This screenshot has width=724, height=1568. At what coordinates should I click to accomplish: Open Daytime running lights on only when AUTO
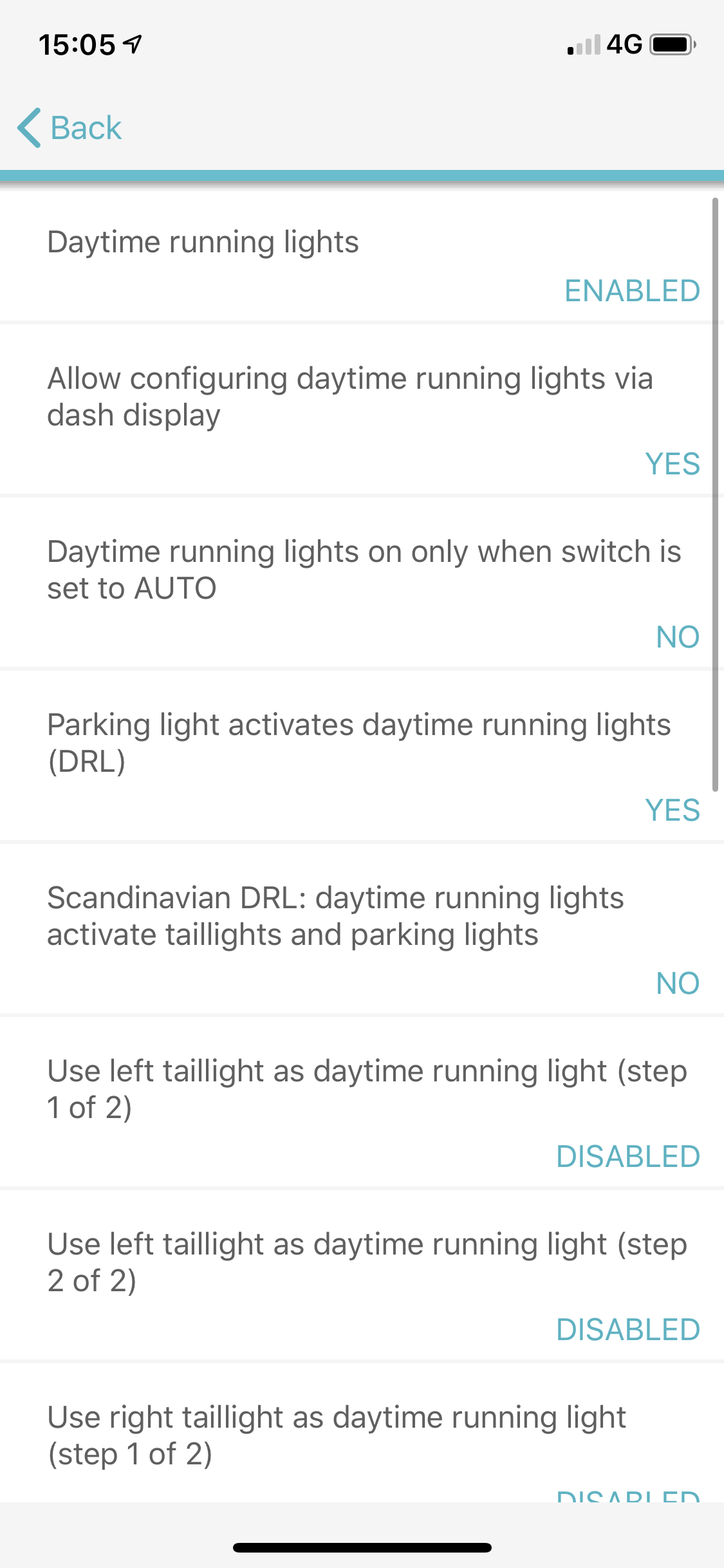pos(362,583)
